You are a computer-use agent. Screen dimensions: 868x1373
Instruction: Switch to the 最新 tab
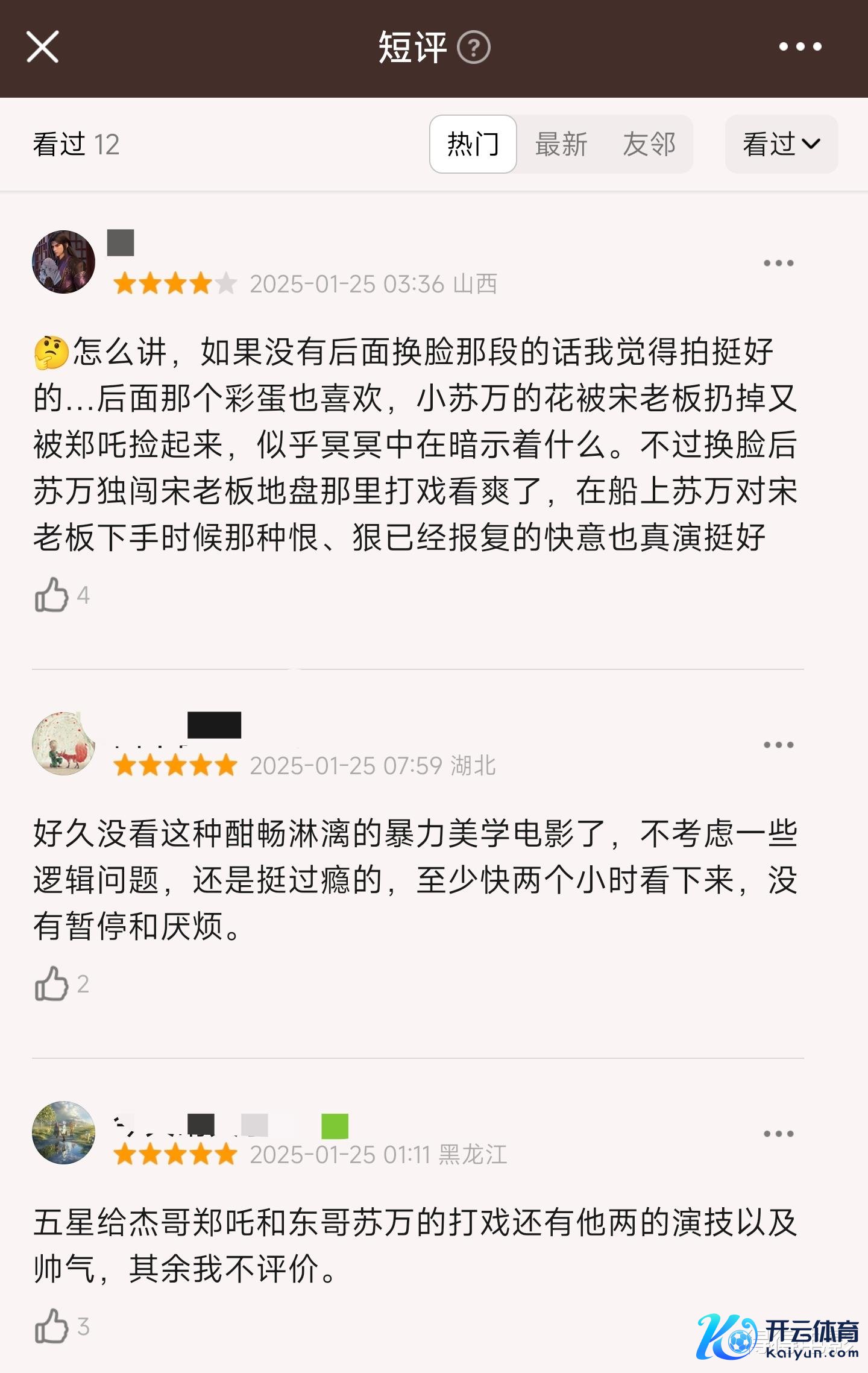pos(561,145)
